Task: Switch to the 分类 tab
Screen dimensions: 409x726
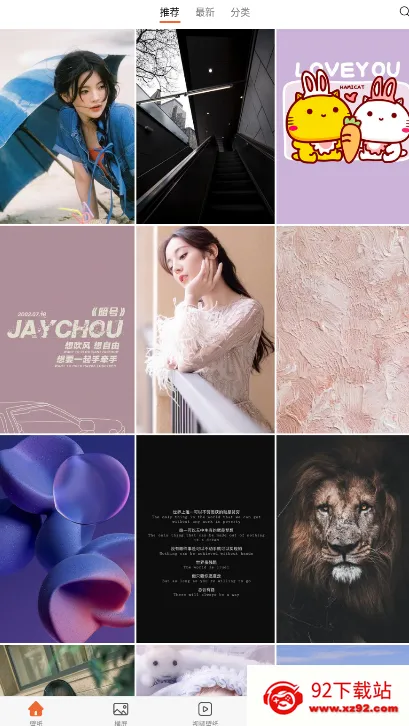Action: tap(240, 13)
